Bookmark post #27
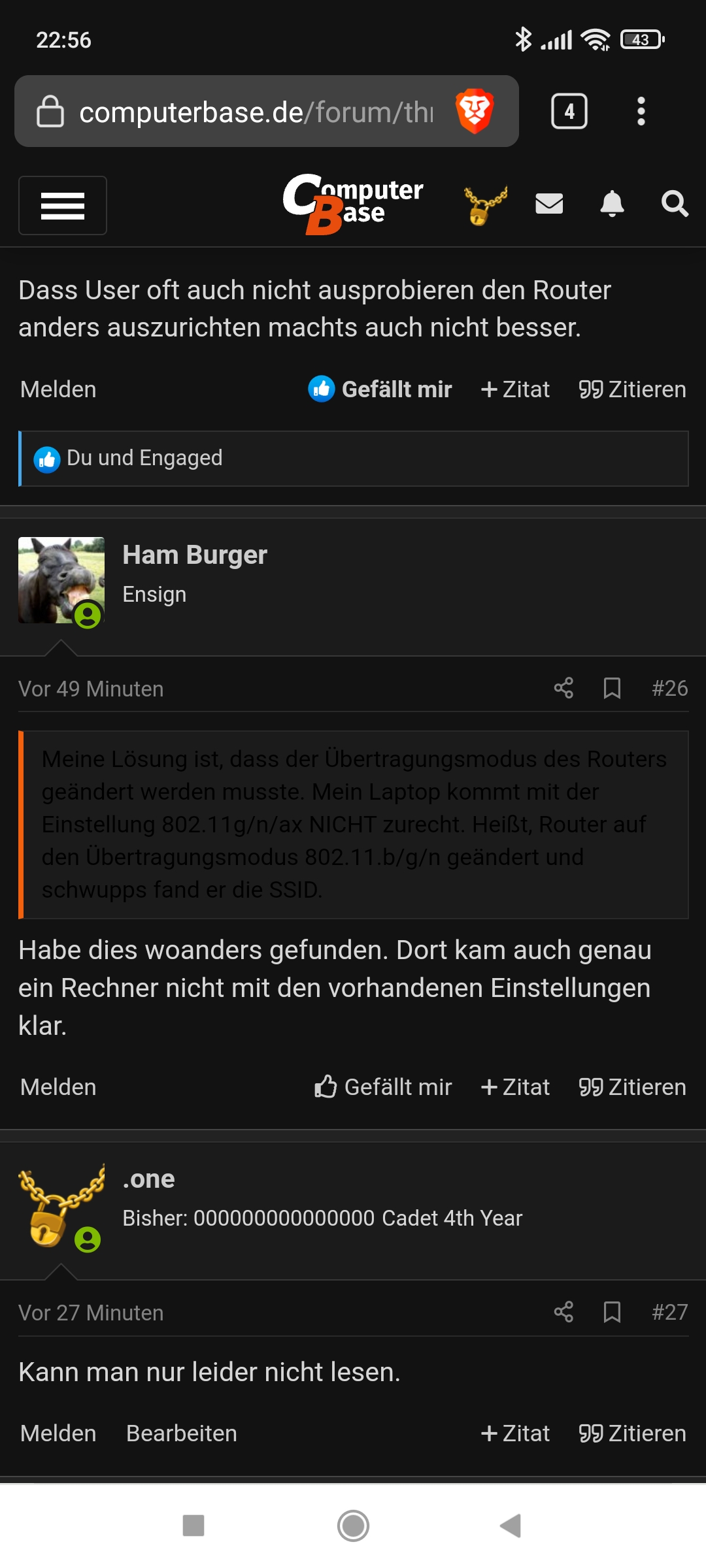706x1568 pixels. [x=612, y=1312]
